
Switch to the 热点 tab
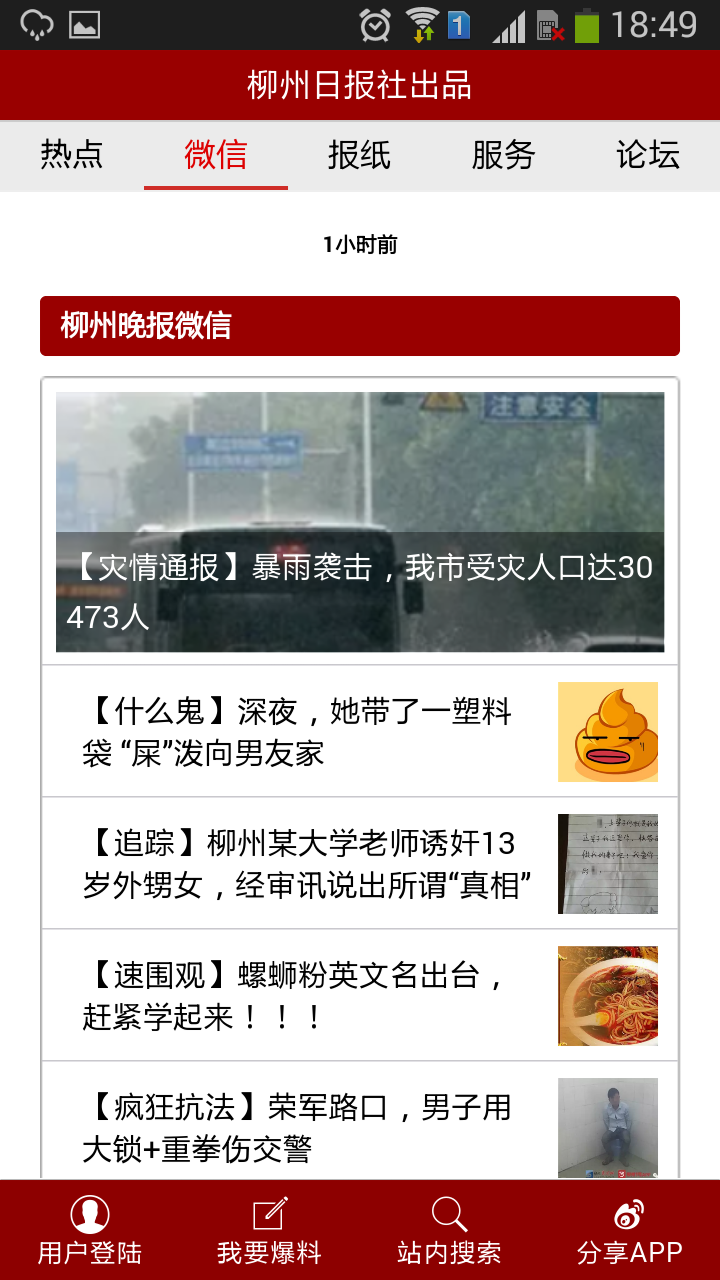(72, 155)
